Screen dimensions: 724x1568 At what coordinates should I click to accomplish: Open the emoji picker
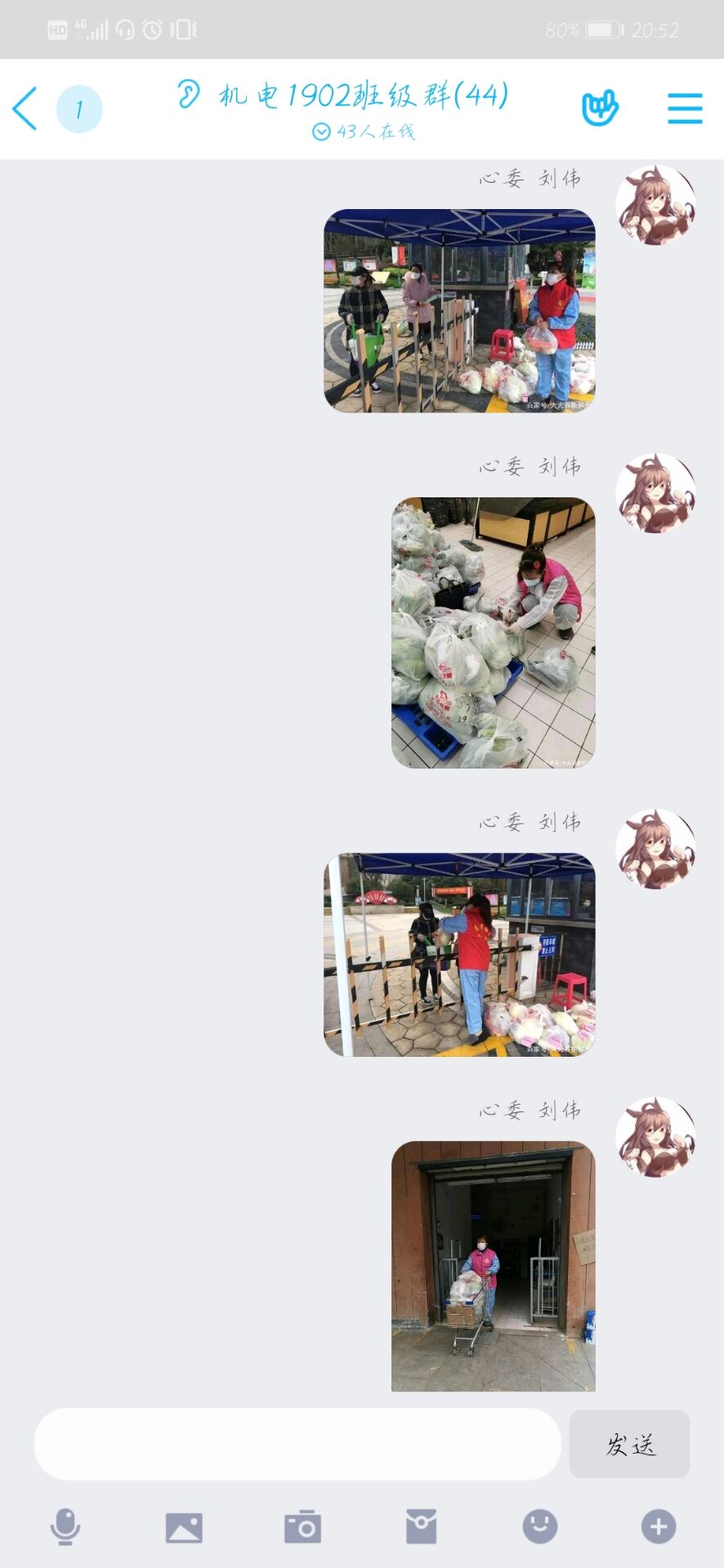point(540,1526)
